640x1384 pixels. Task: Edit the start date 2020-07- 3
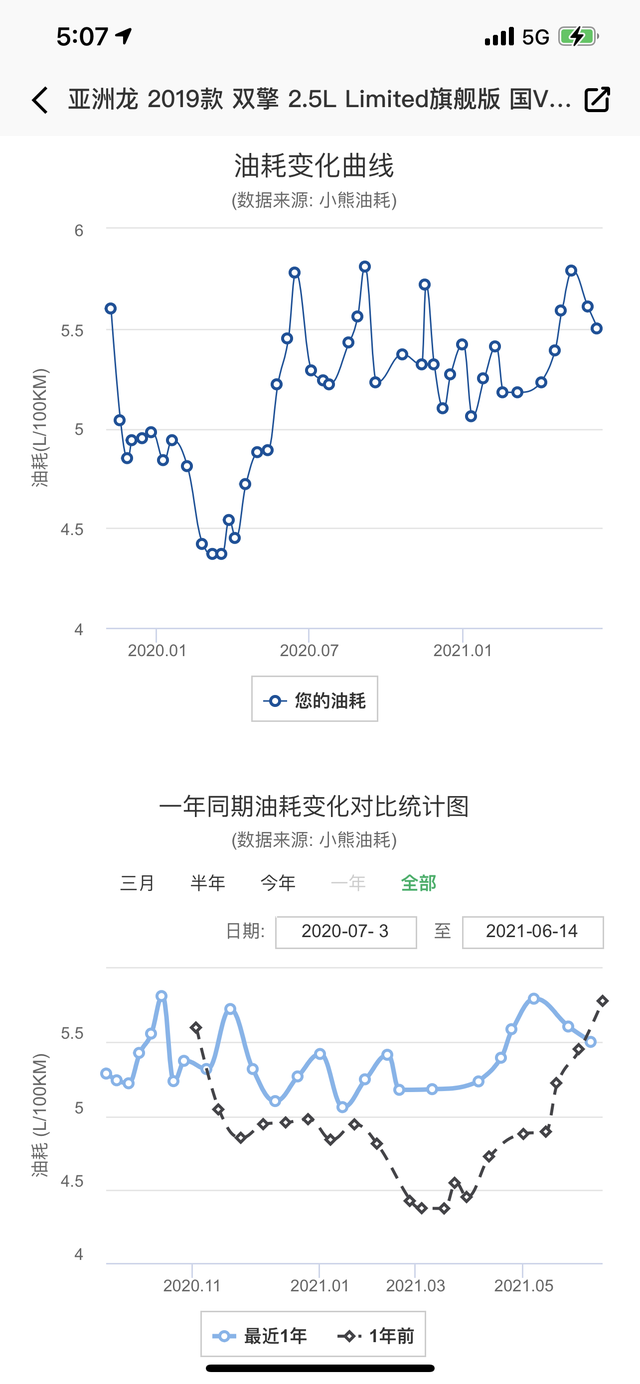click(x=345, y=931)
